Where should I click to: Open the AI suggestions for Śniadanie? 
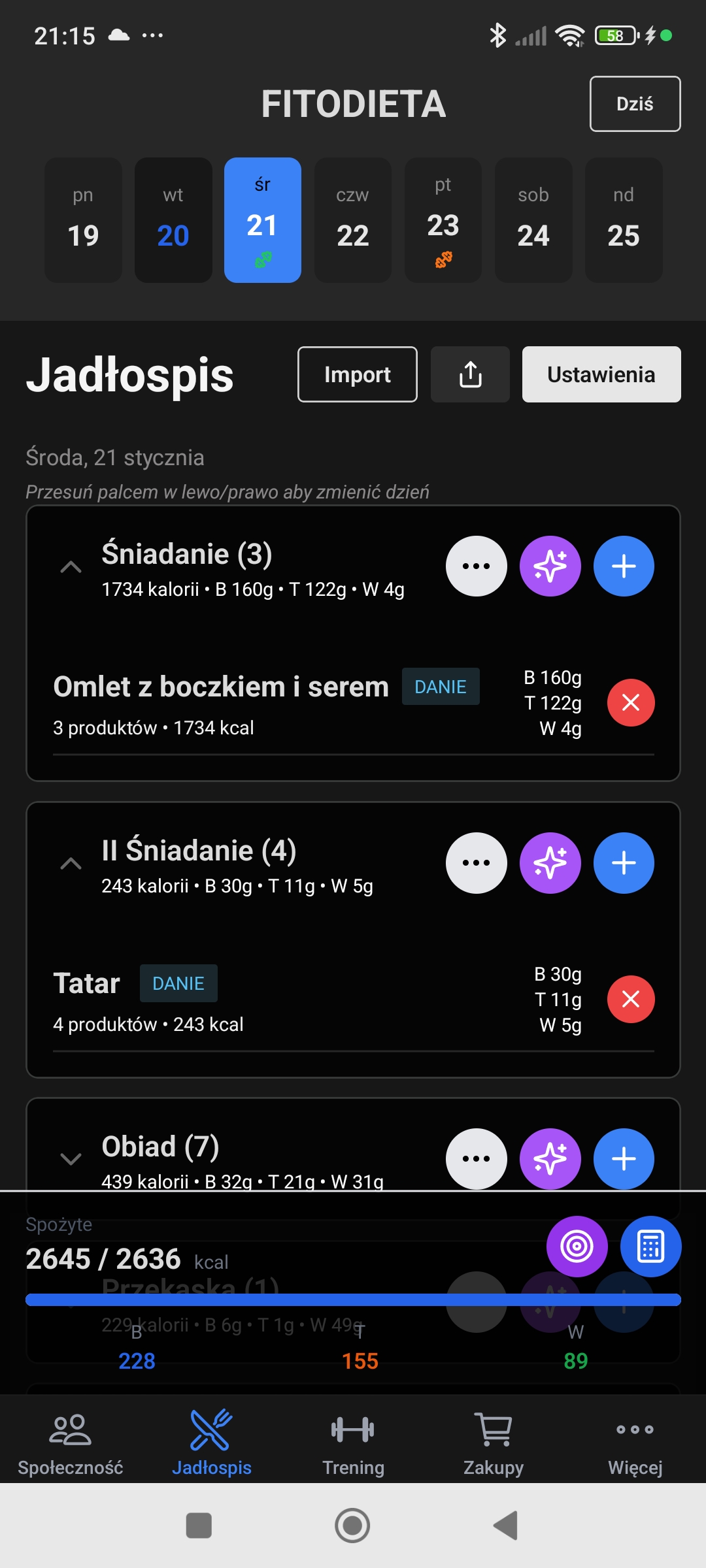point(550,567)
